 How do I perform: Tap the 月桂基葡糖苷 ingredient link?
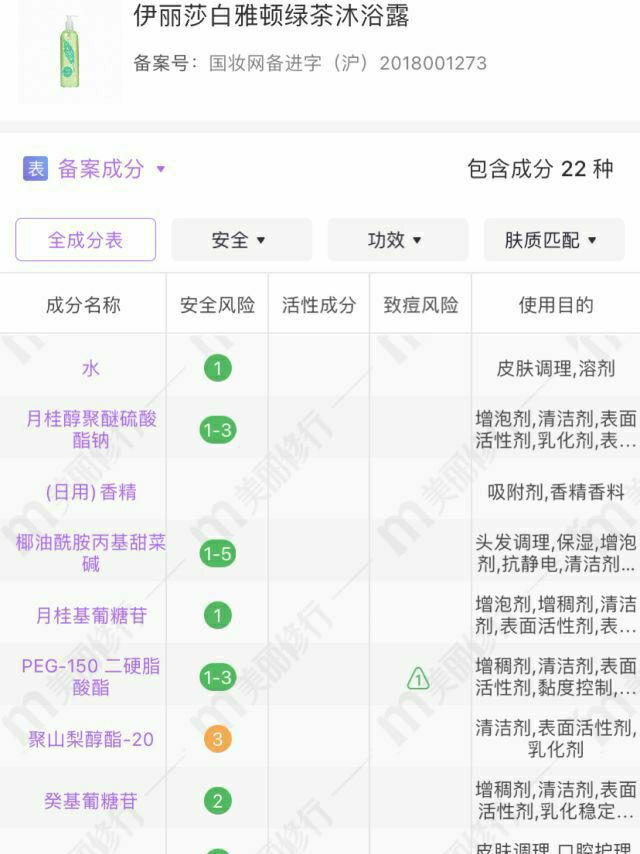(90, 615)
